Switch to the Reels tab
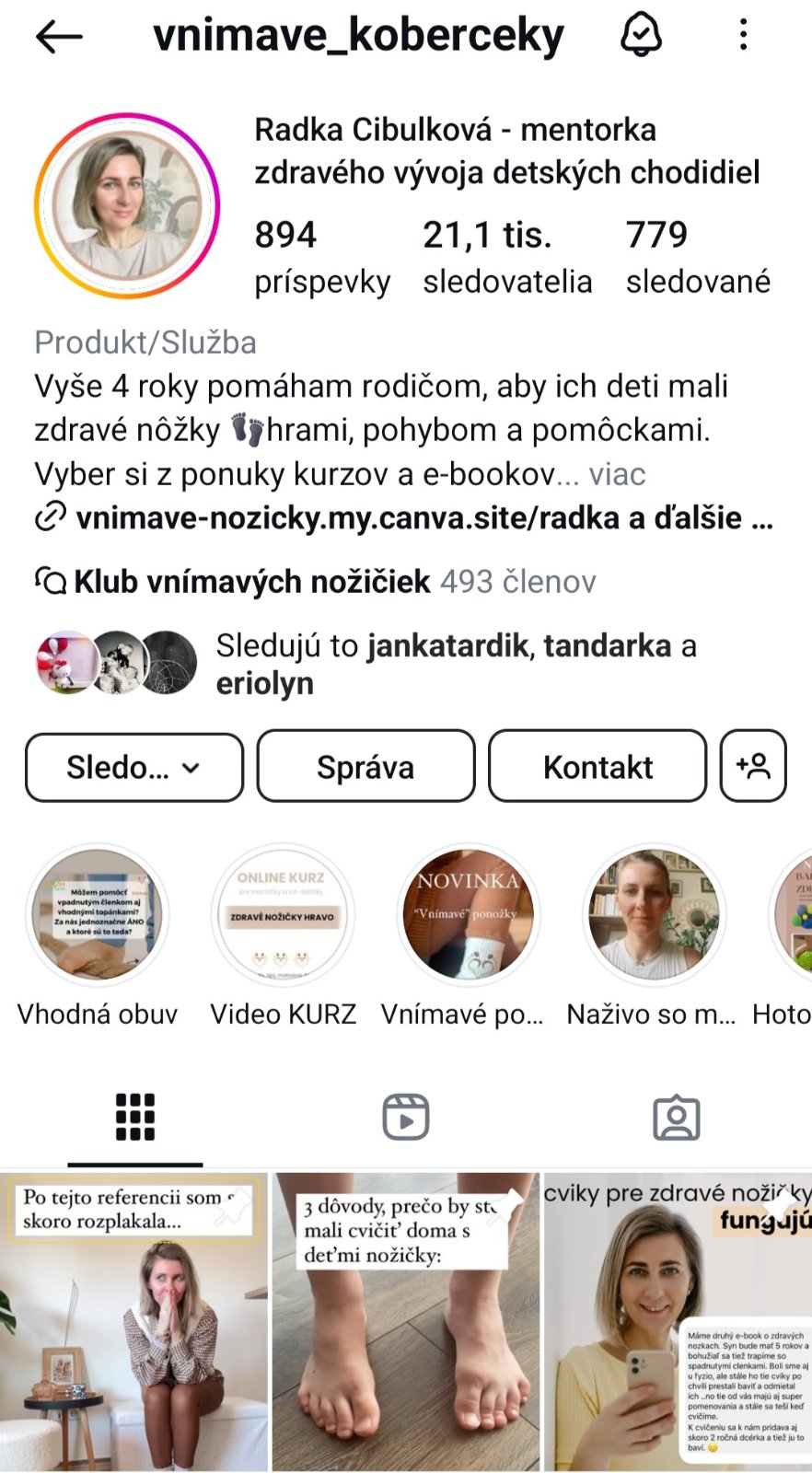 tap(406, 1117)
